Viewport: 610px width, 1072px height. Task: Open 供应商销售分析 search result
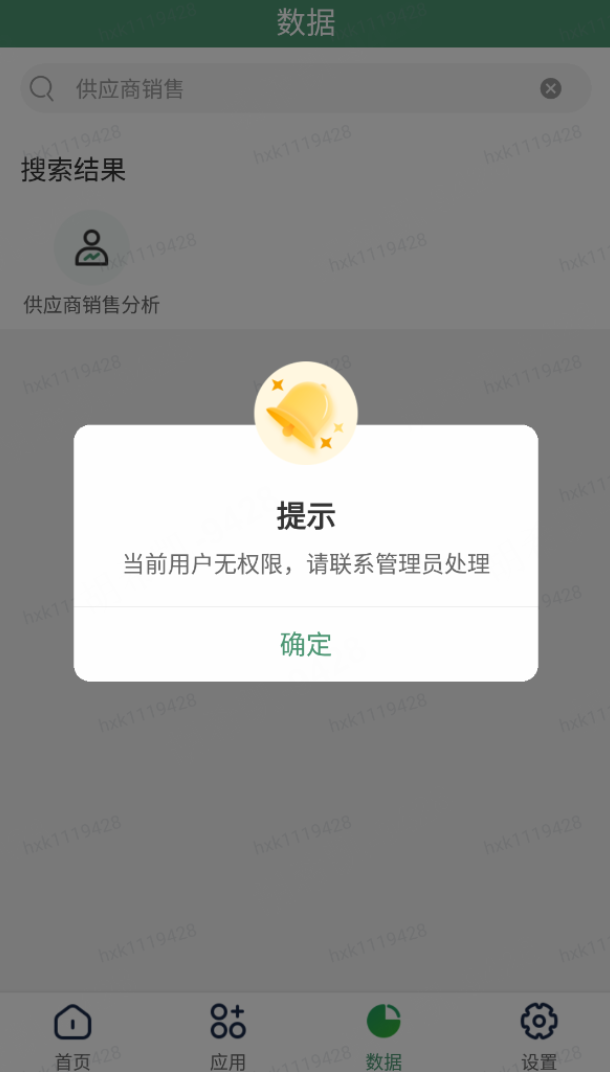point(91,263)
